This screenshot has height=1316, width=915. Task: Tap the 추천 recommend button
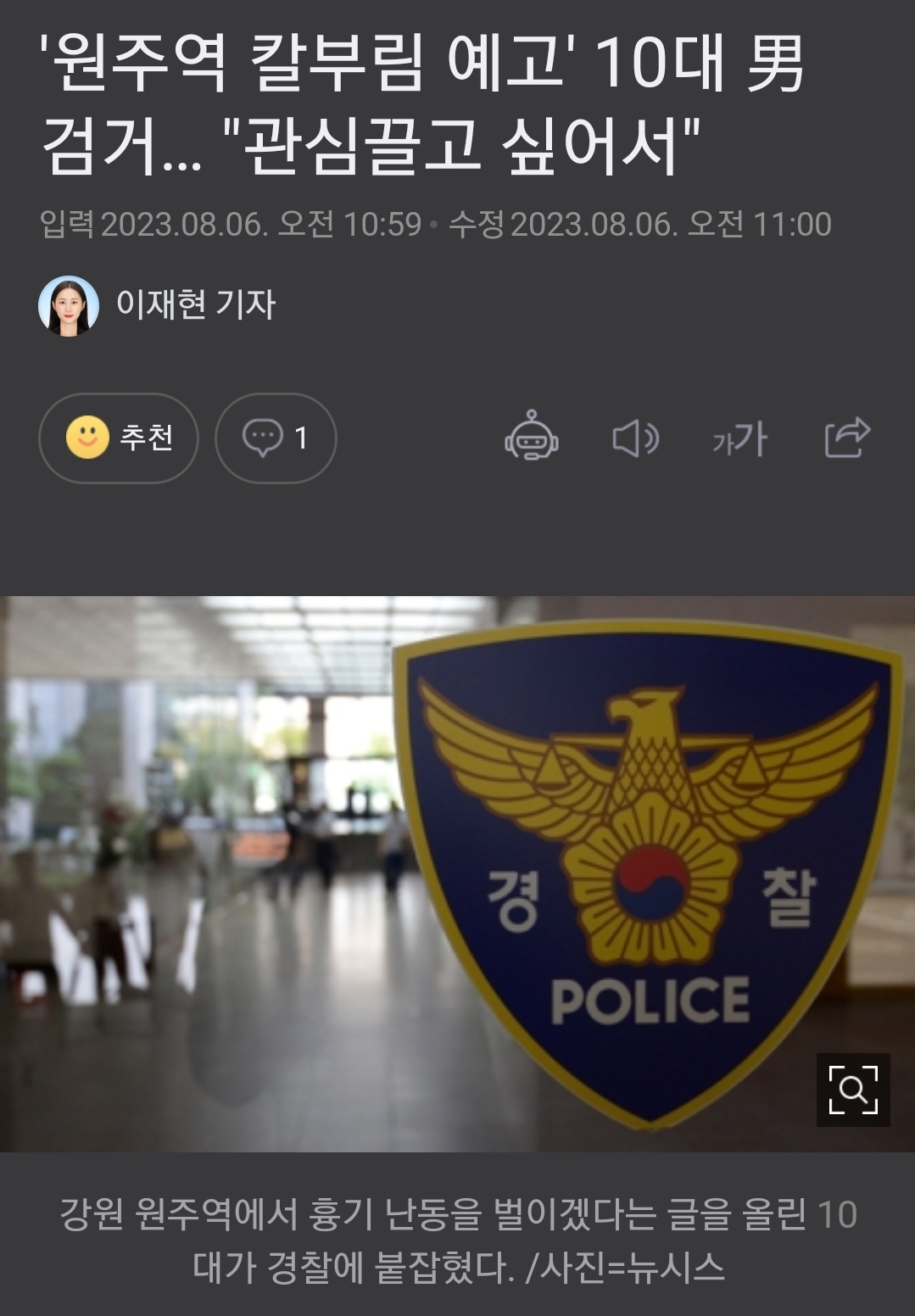pyautogui.click(x=119, y=438)
